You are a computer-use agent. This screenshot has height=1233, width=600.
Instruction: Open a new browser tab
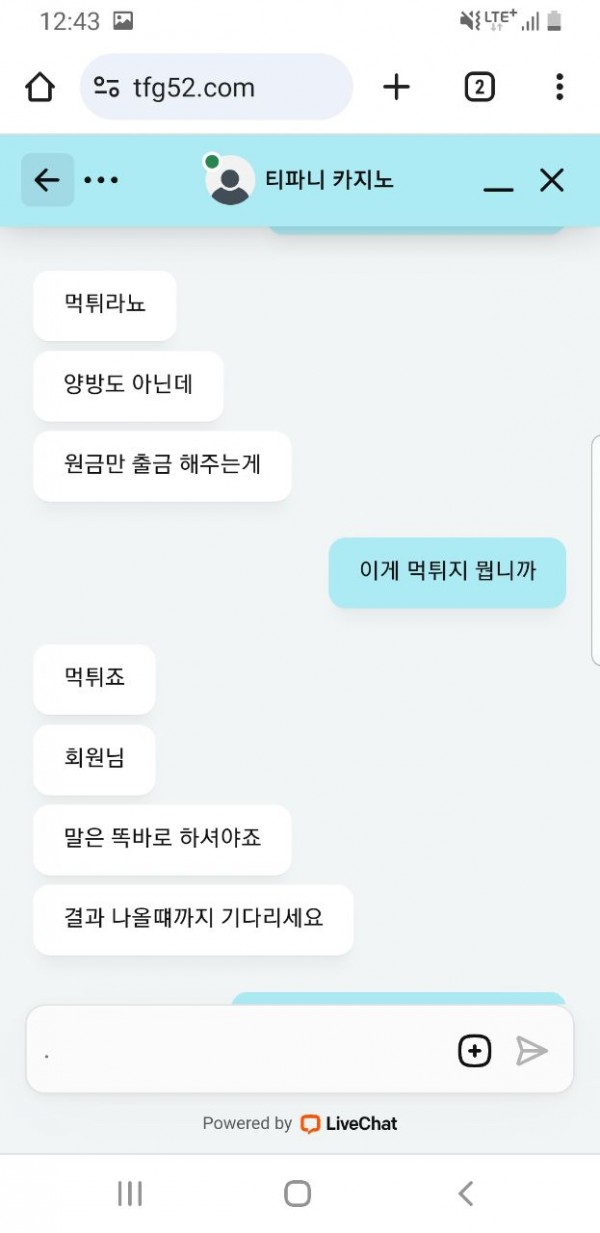[x=397, y=88]
